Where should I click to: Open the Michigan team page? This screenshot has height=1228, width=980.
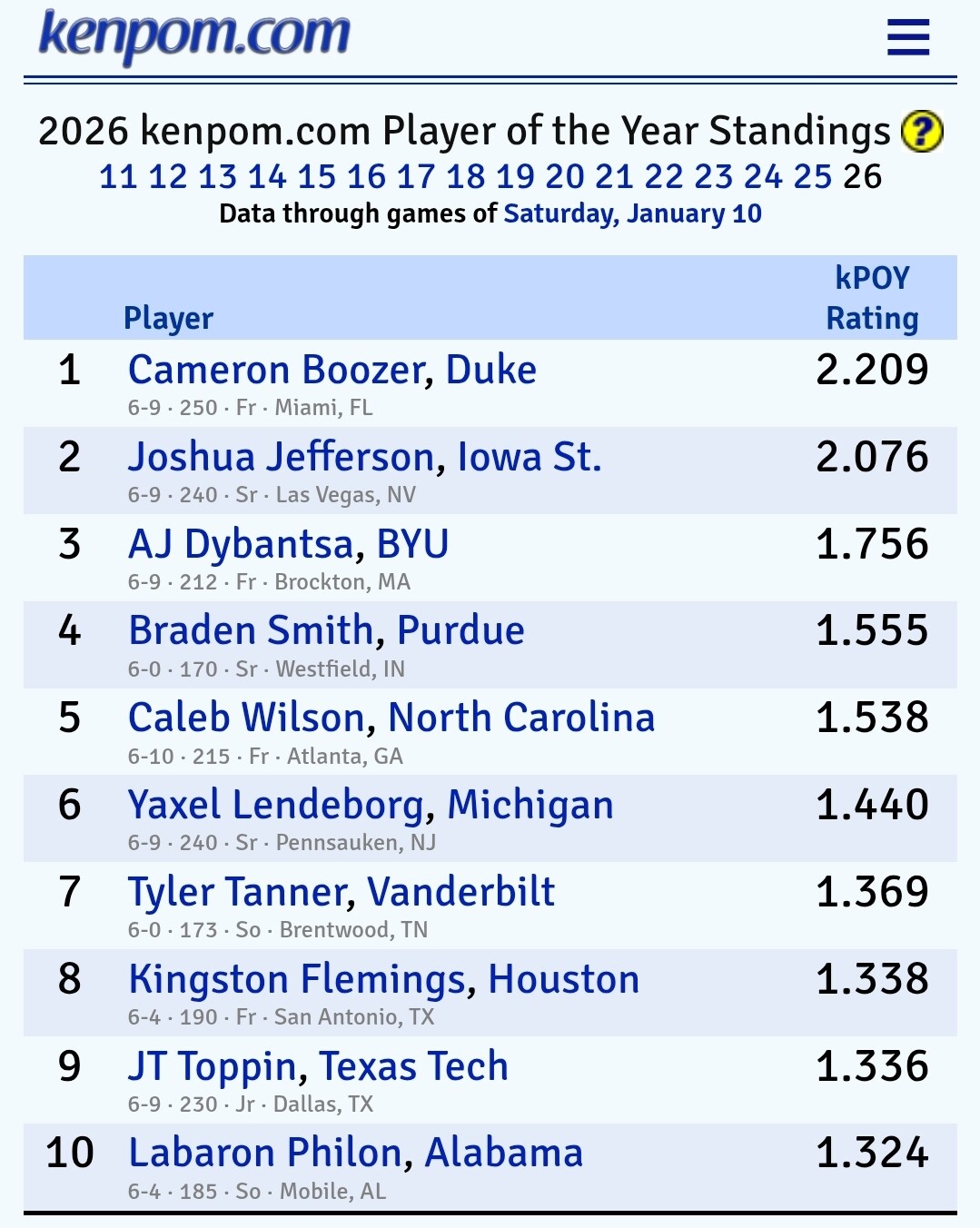530,806
